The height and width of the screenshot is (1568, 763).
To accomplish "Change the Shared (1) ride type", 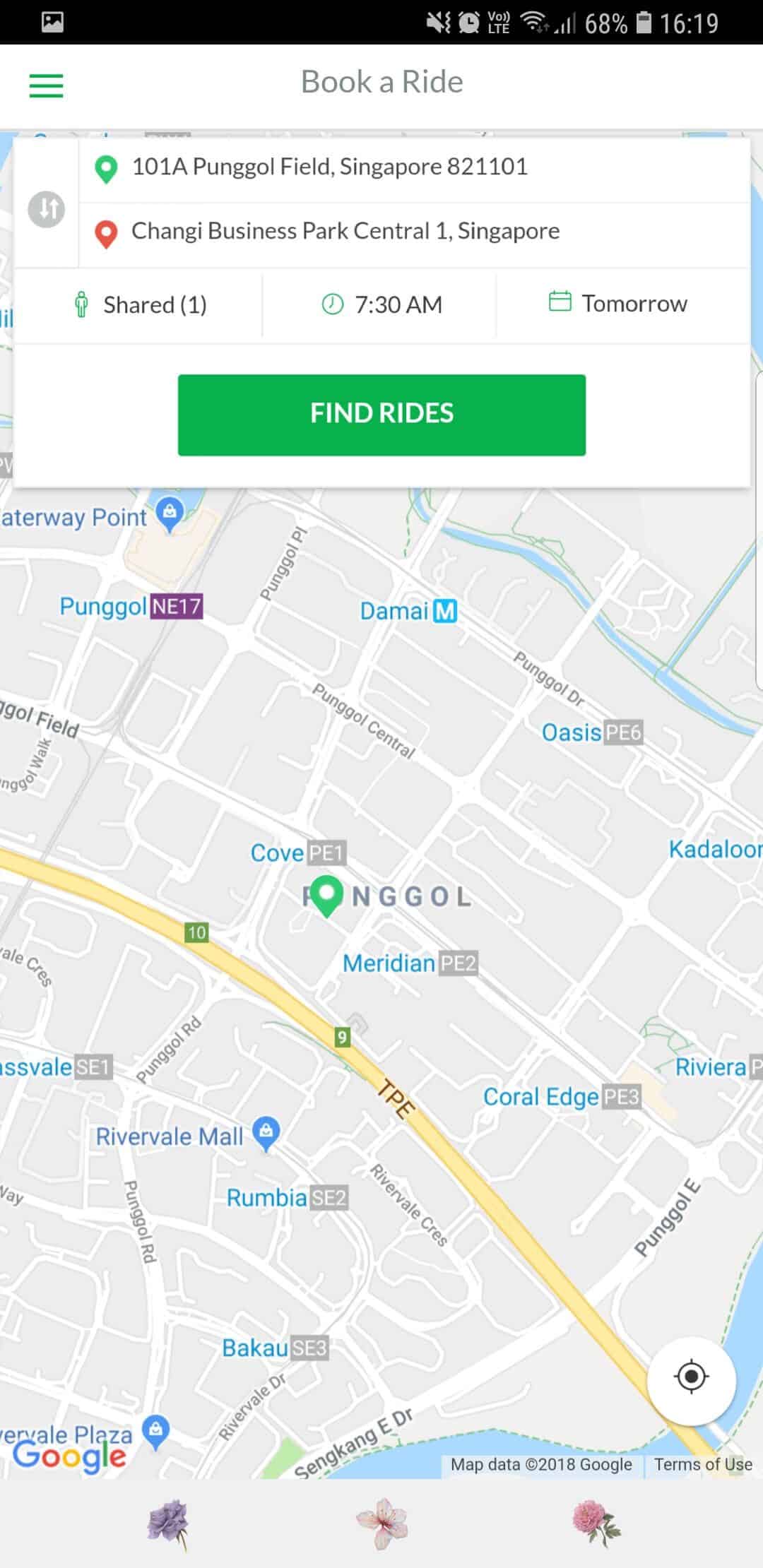I will coord(139,305).
